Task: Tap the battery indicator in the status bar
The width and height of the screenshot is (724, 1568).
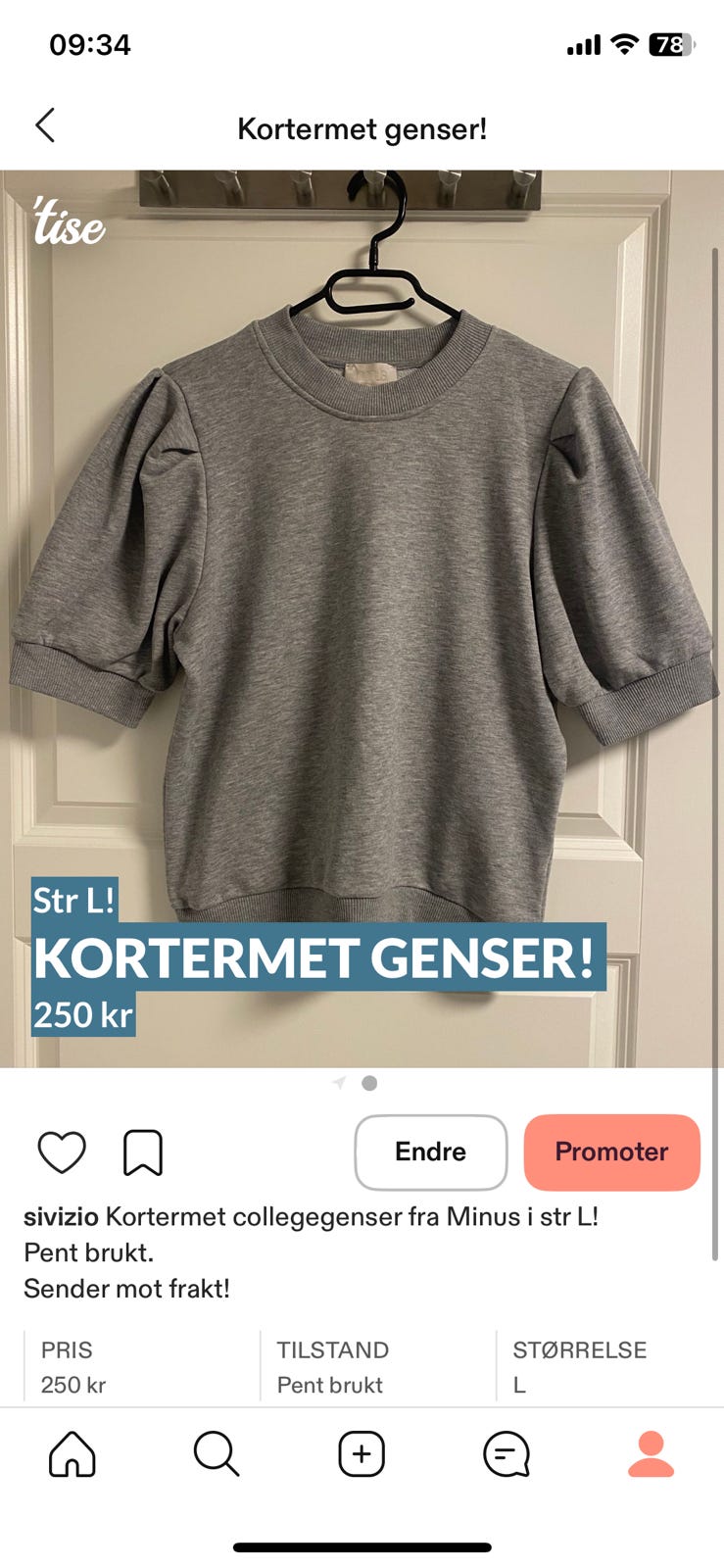Action: pos(671,44)
